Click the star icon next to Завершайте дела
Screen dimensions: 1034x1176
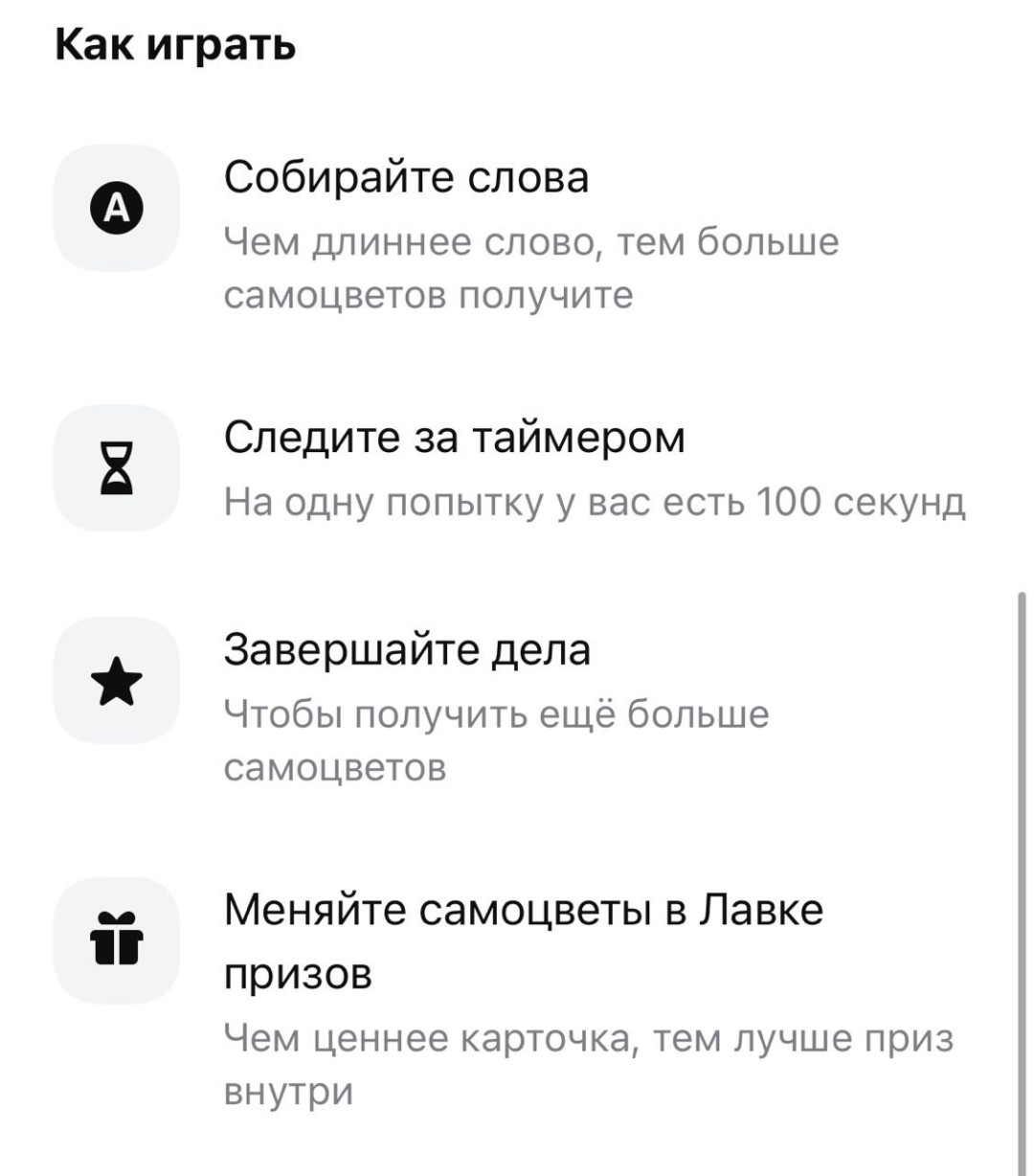[x=115, y=682]
